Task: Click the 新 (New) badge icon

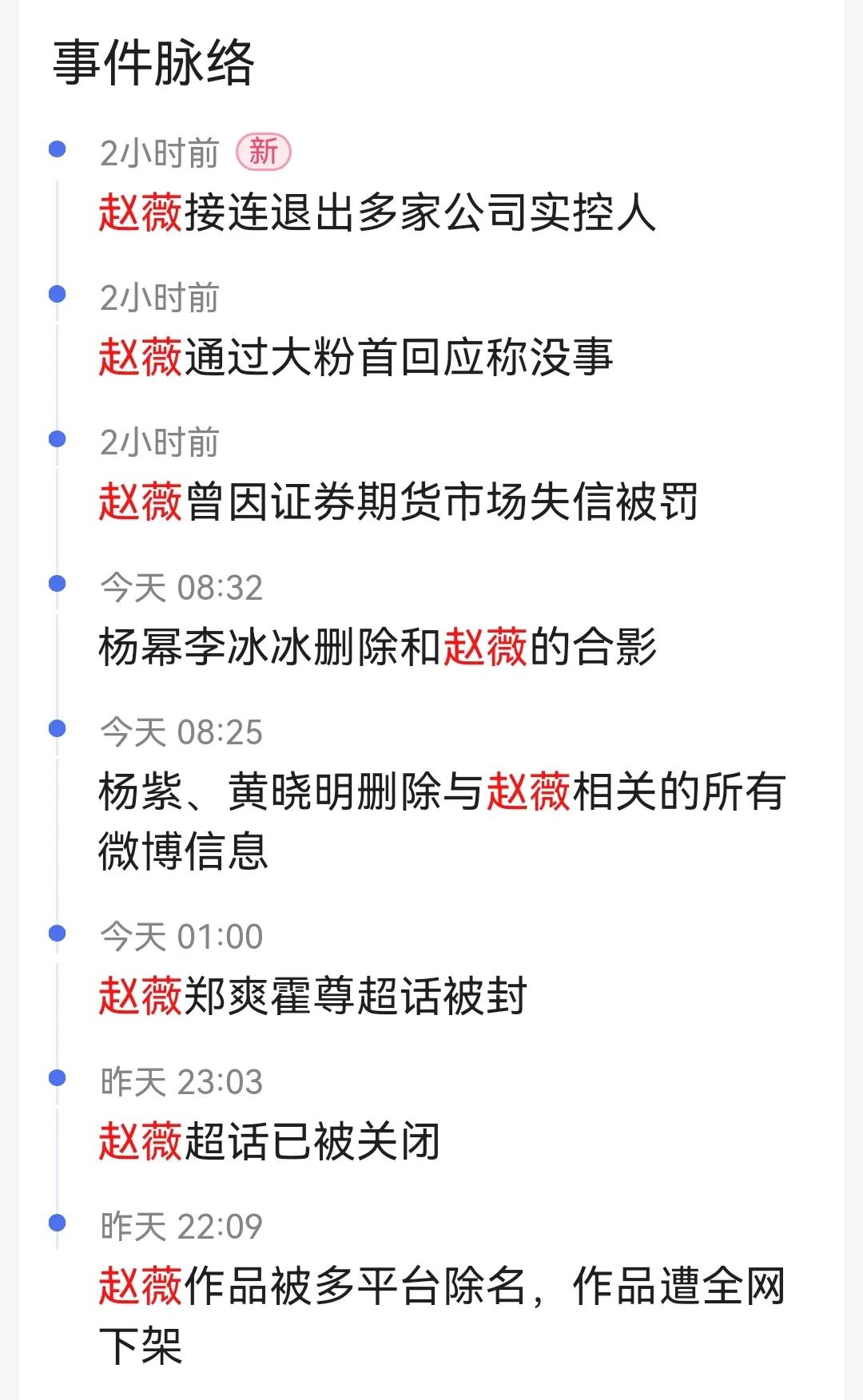Action: point(264,152)
